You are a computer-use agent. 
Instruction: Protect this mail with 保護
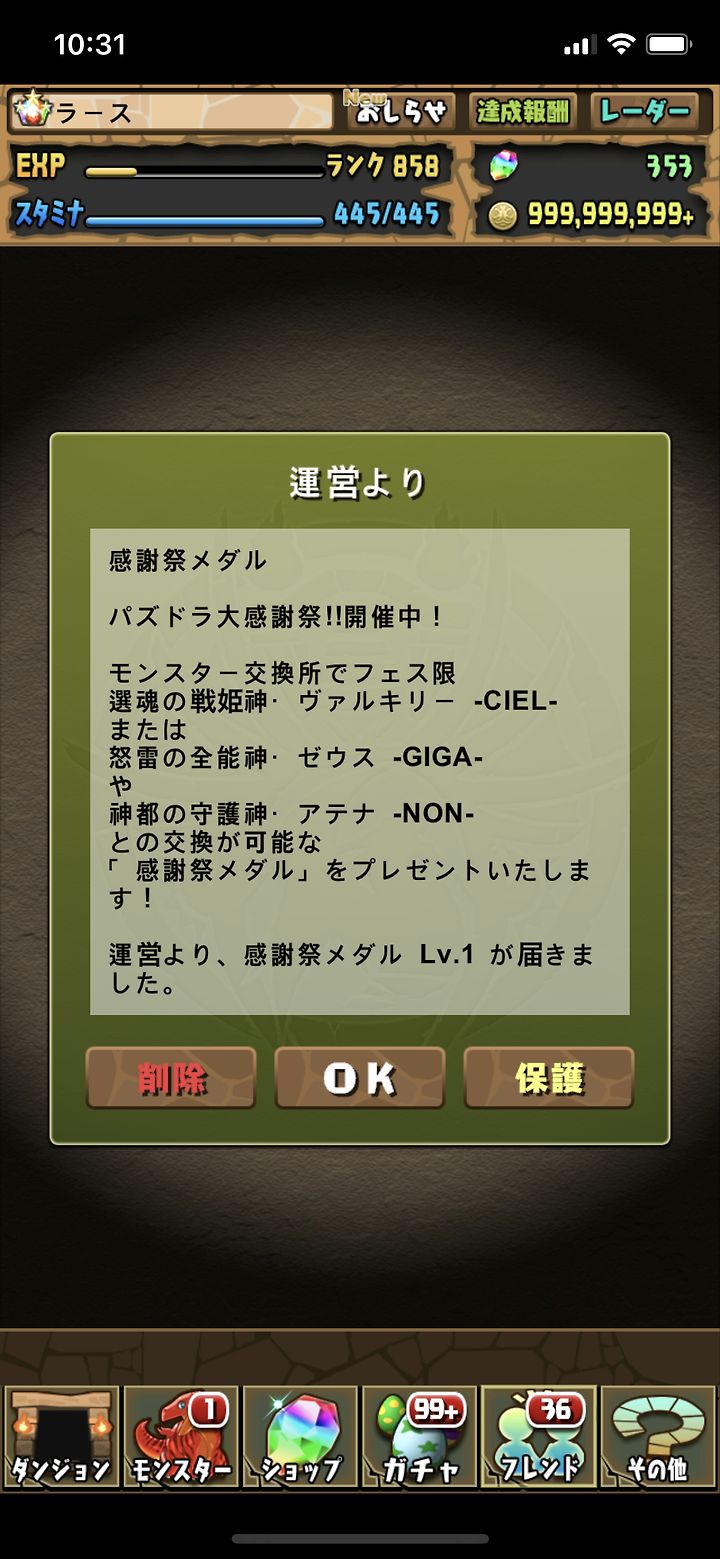point(549,1078)
